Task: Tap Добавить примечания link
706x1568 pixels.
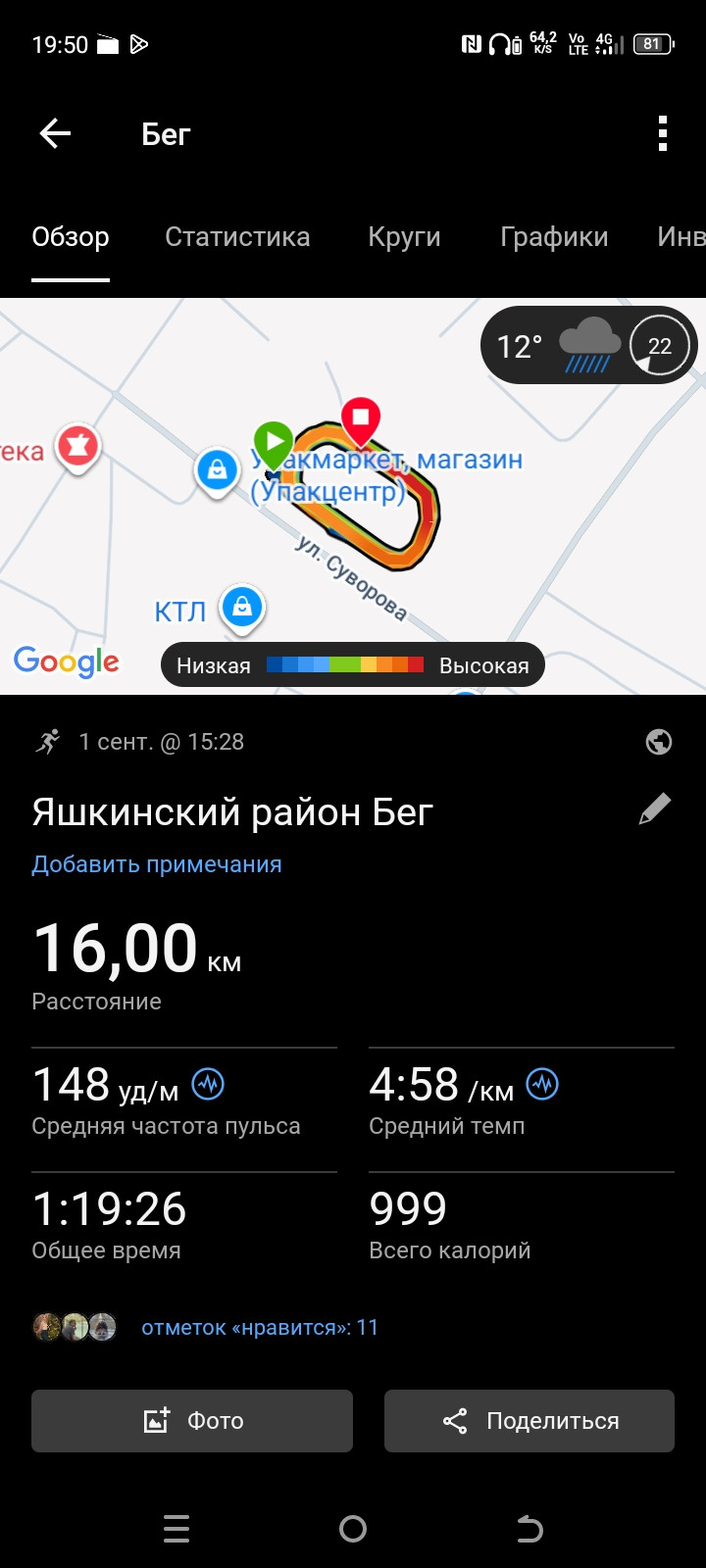Action: (157, 864)
